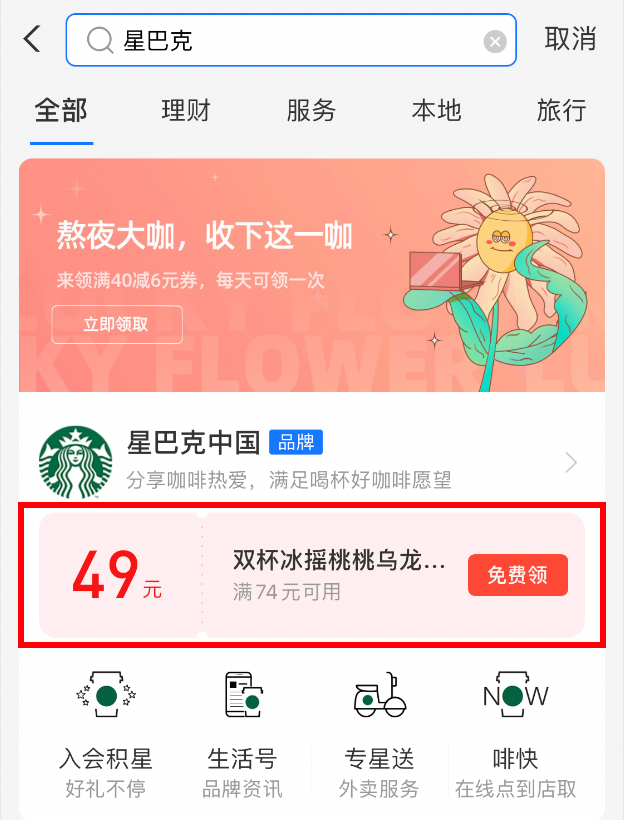
Task: Switch to the 服务 tab
Action: point(311,110)
